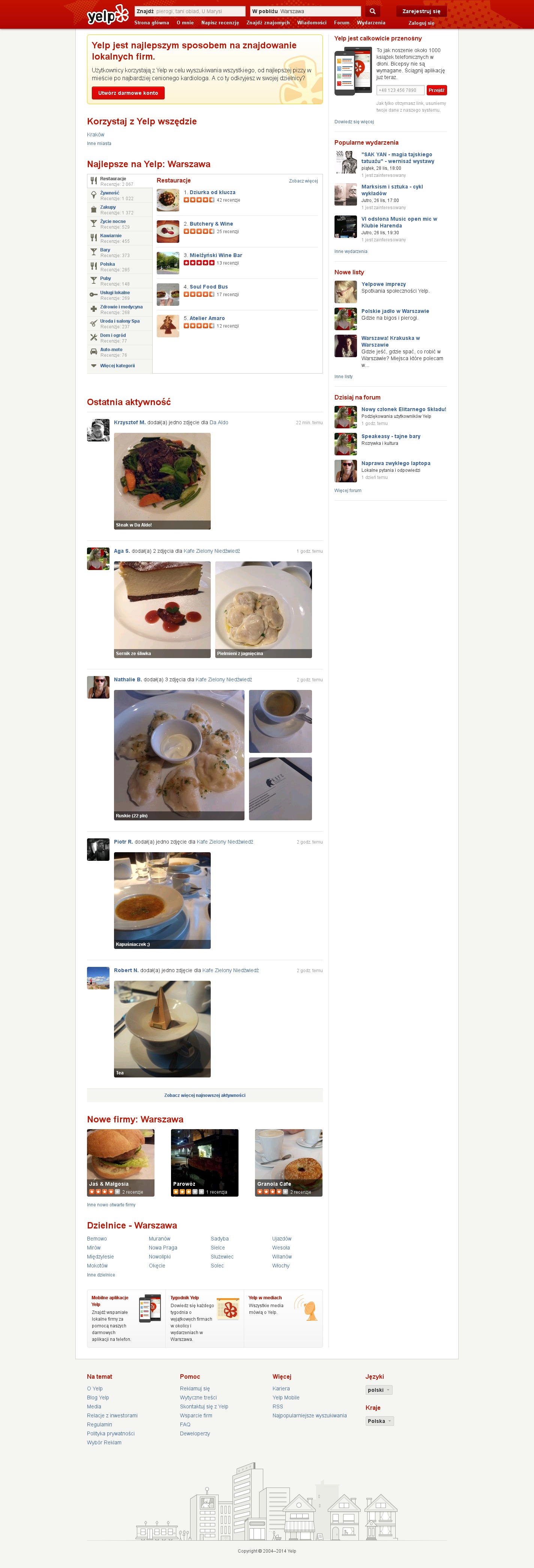Open the Steak w Da Aldo photo
This screenshot has height=1568, width=534.
(162, 481)
